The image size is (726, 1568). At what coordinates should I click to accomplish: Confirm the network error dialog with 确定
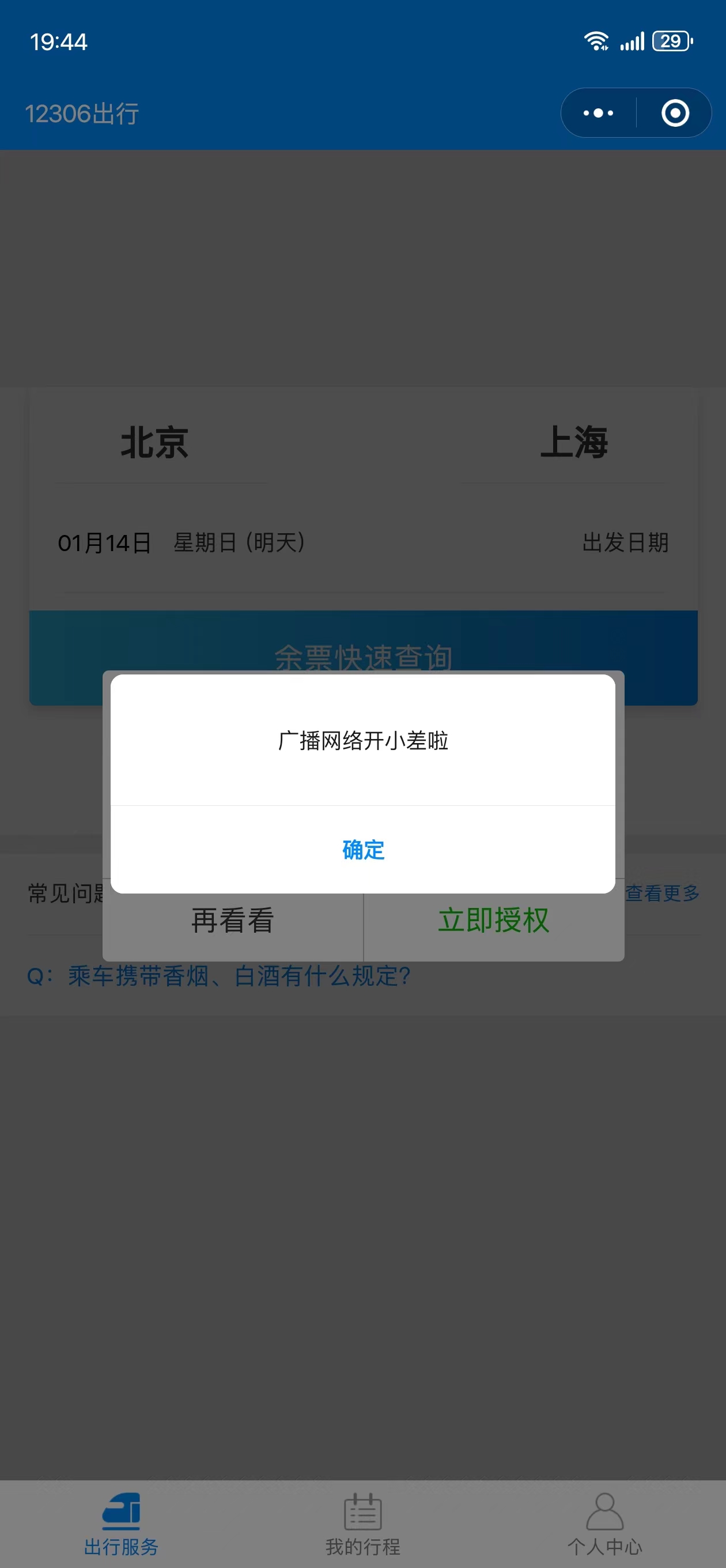tap(362, 850)
